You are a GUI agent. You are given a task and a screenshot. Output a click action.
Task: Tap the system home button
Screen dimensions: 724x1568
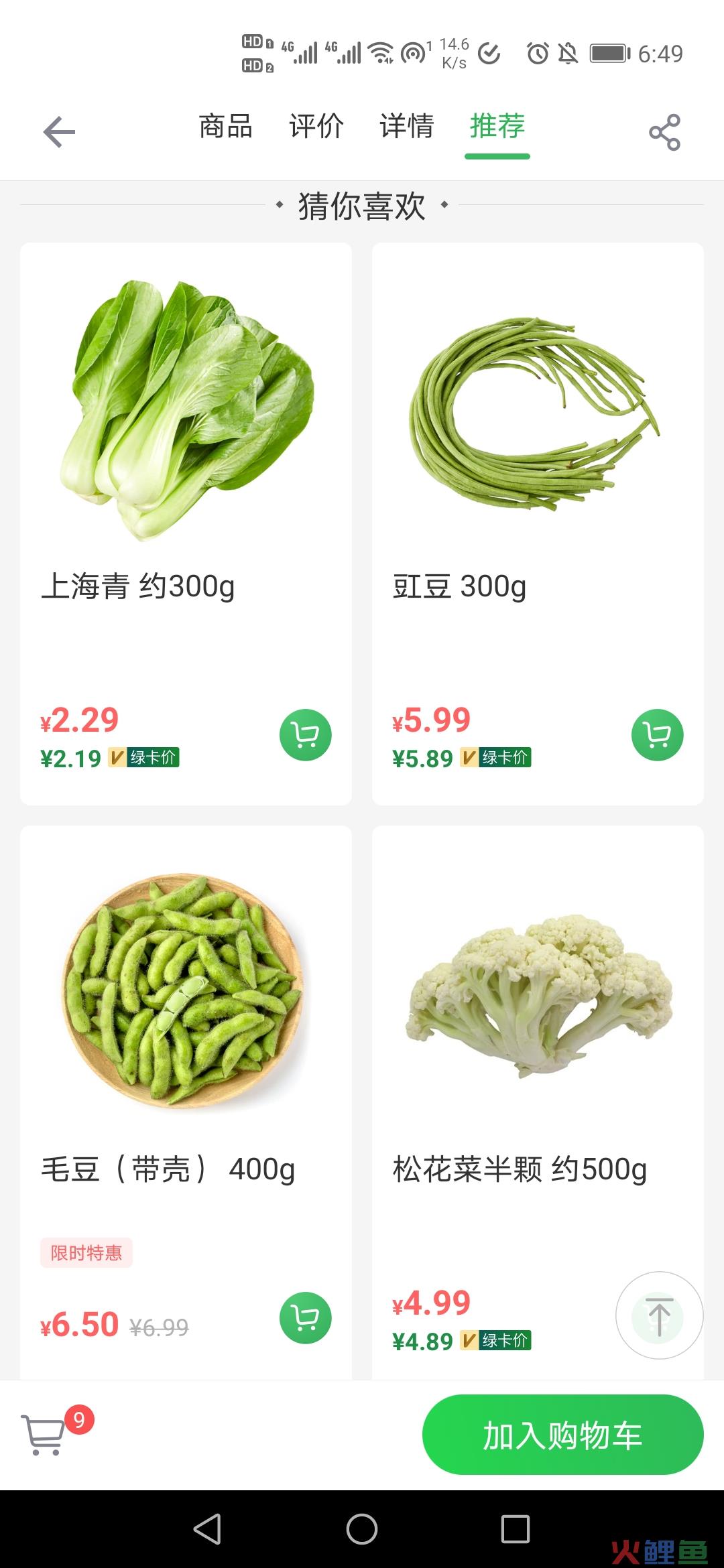(x=362, y=1529)
